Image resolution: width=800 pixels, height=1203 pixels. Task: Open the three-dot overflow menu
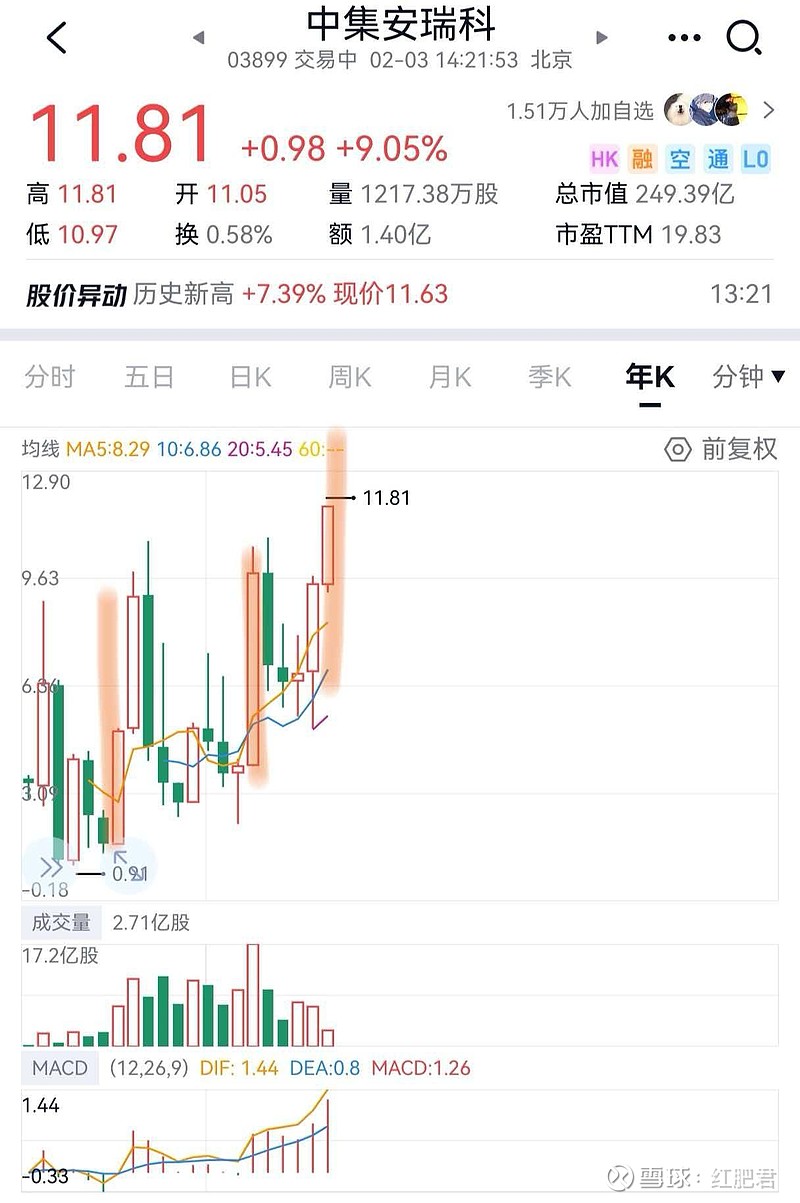[x=684, y=38]
